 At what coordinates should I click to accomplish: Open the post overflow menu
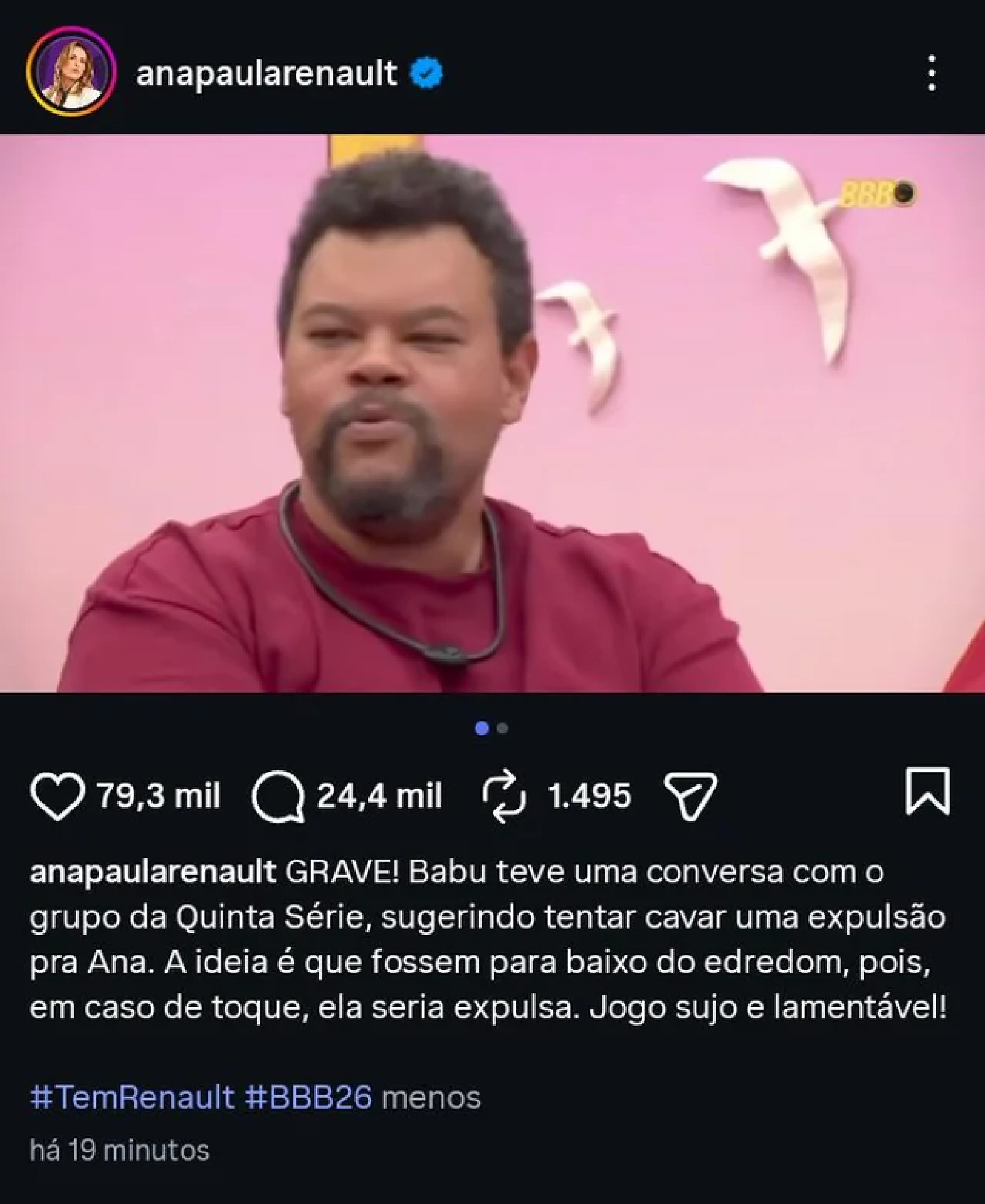pyautogui.click(x=932, y=73)
